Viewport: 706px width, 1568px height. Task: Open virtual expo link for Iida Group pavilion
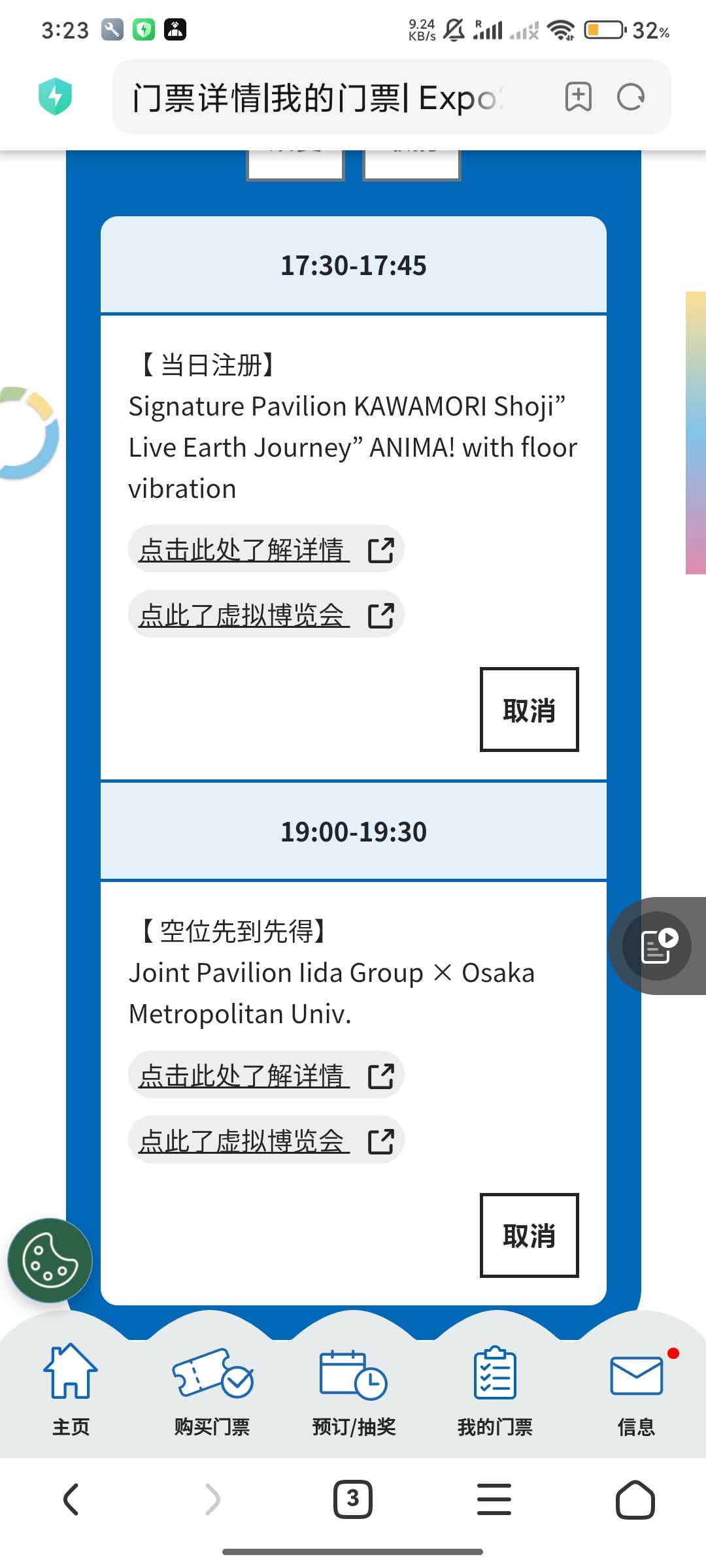tap(265, 1141)
